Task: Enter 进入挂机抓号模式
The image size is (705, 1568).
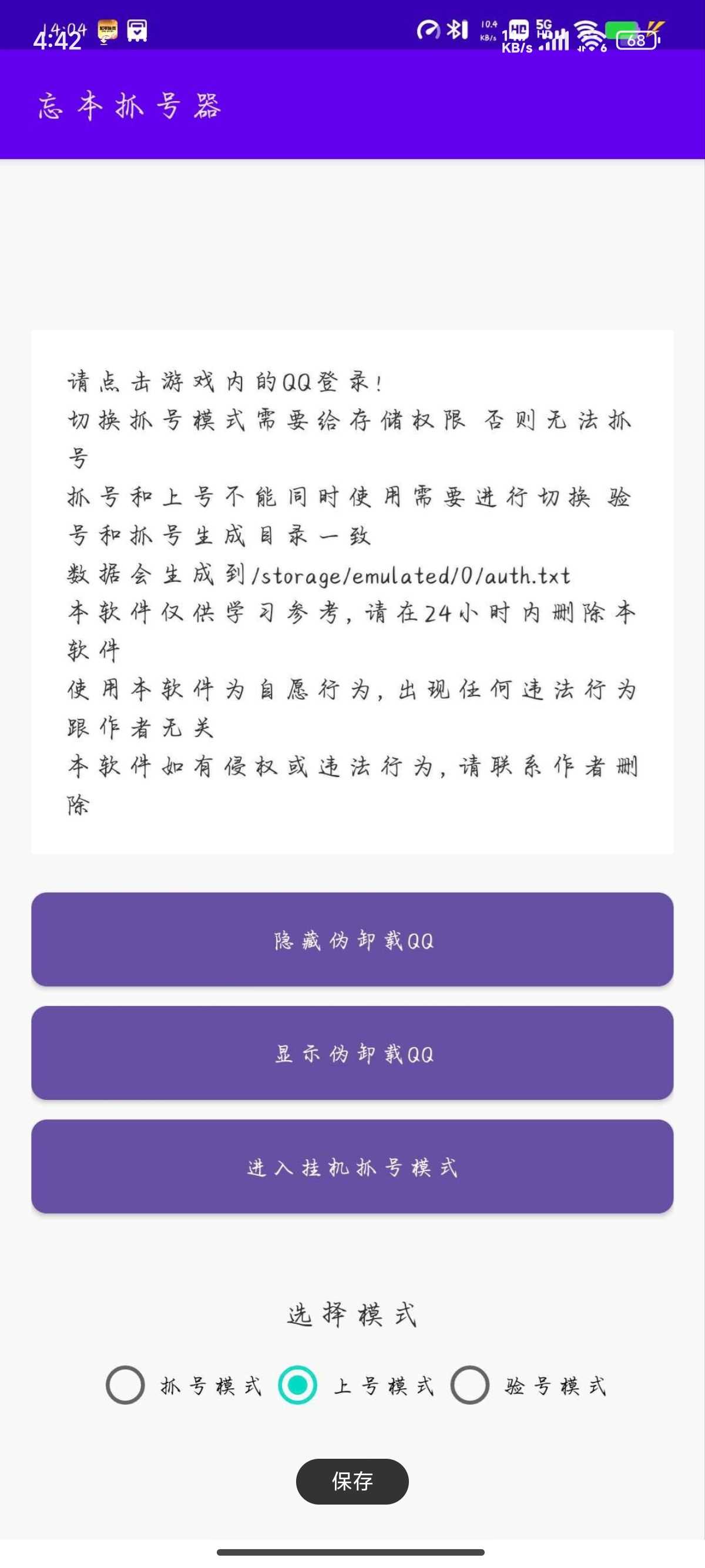Action: [352, 1166]
